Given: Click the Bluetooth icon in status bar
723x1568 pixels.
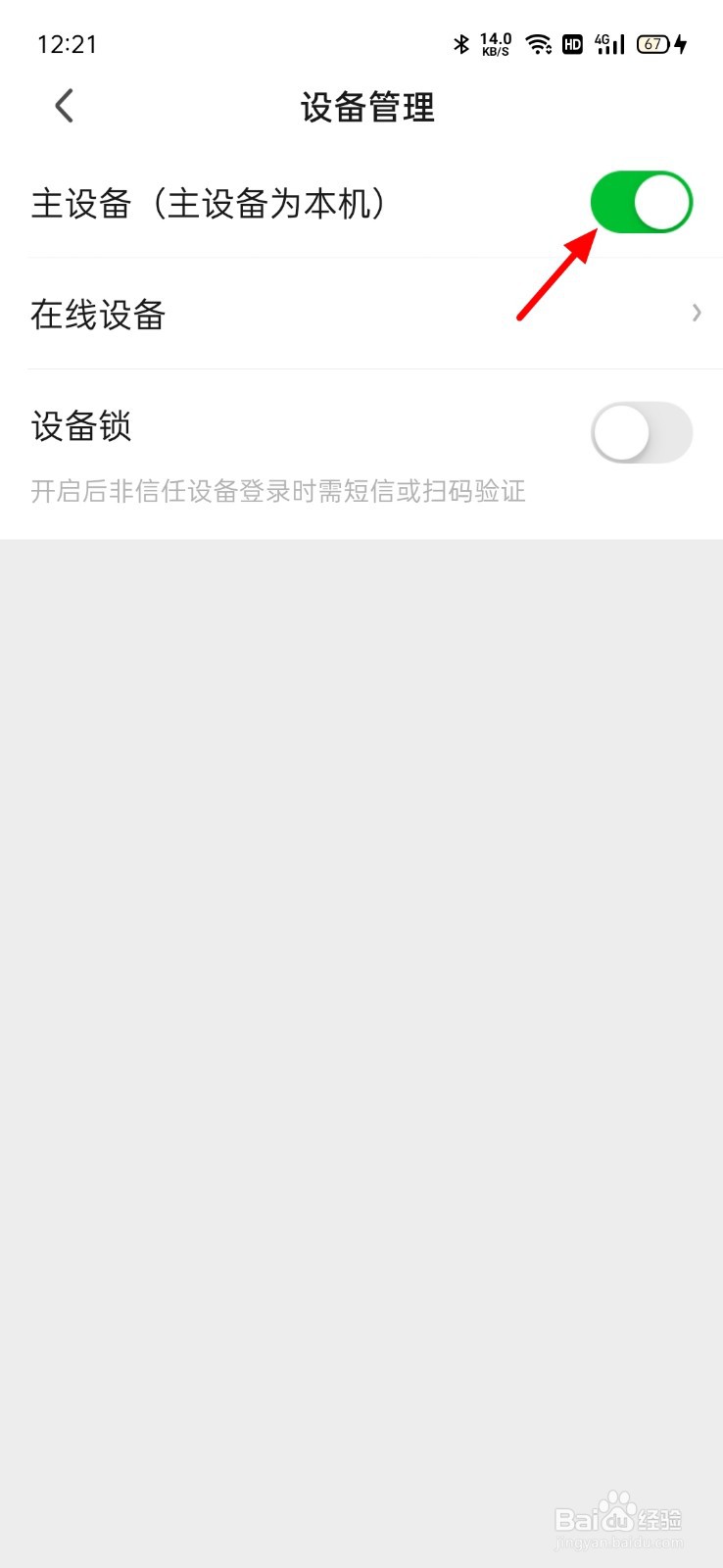Looking at the screenshot, I should 460,44.
